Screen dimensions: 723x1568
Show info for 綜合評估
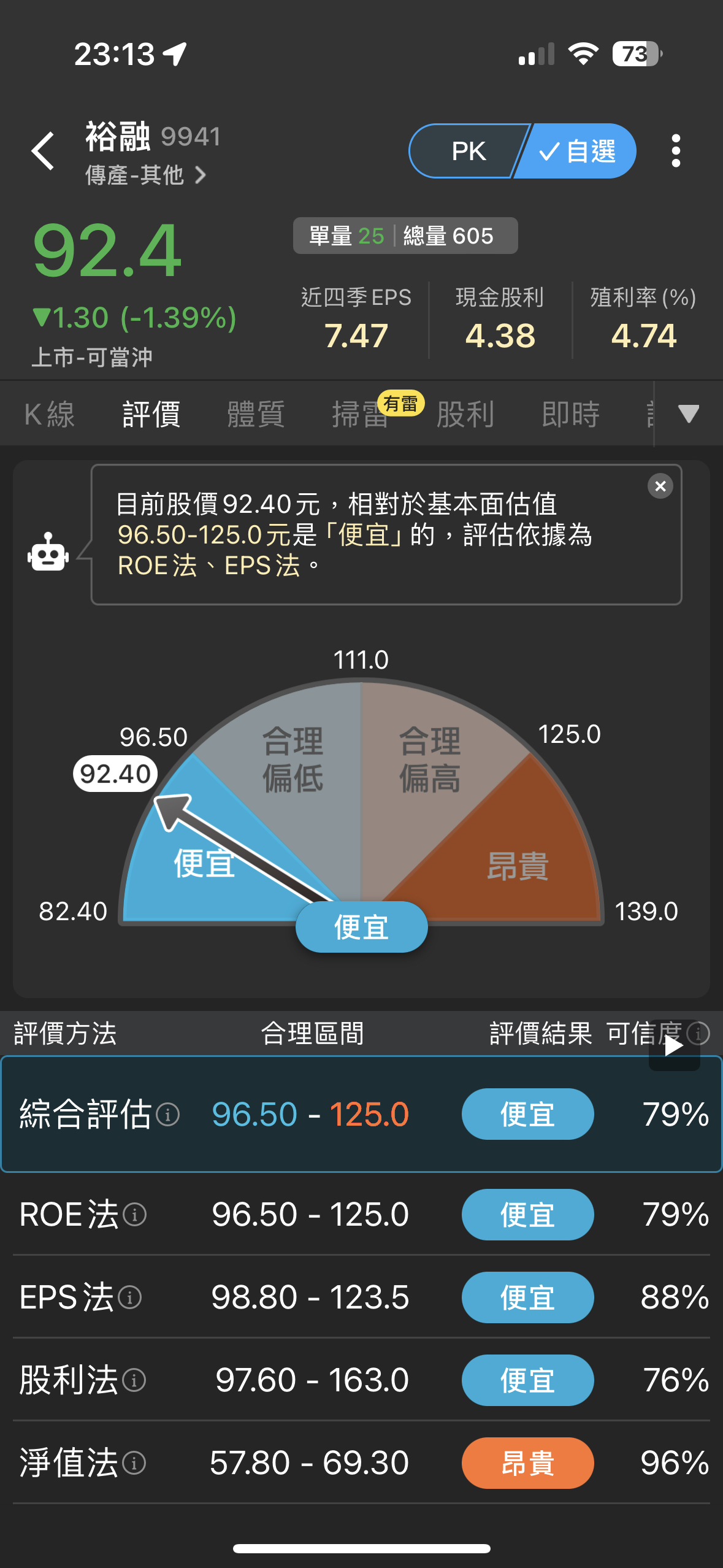click(x=168, y=1115)
